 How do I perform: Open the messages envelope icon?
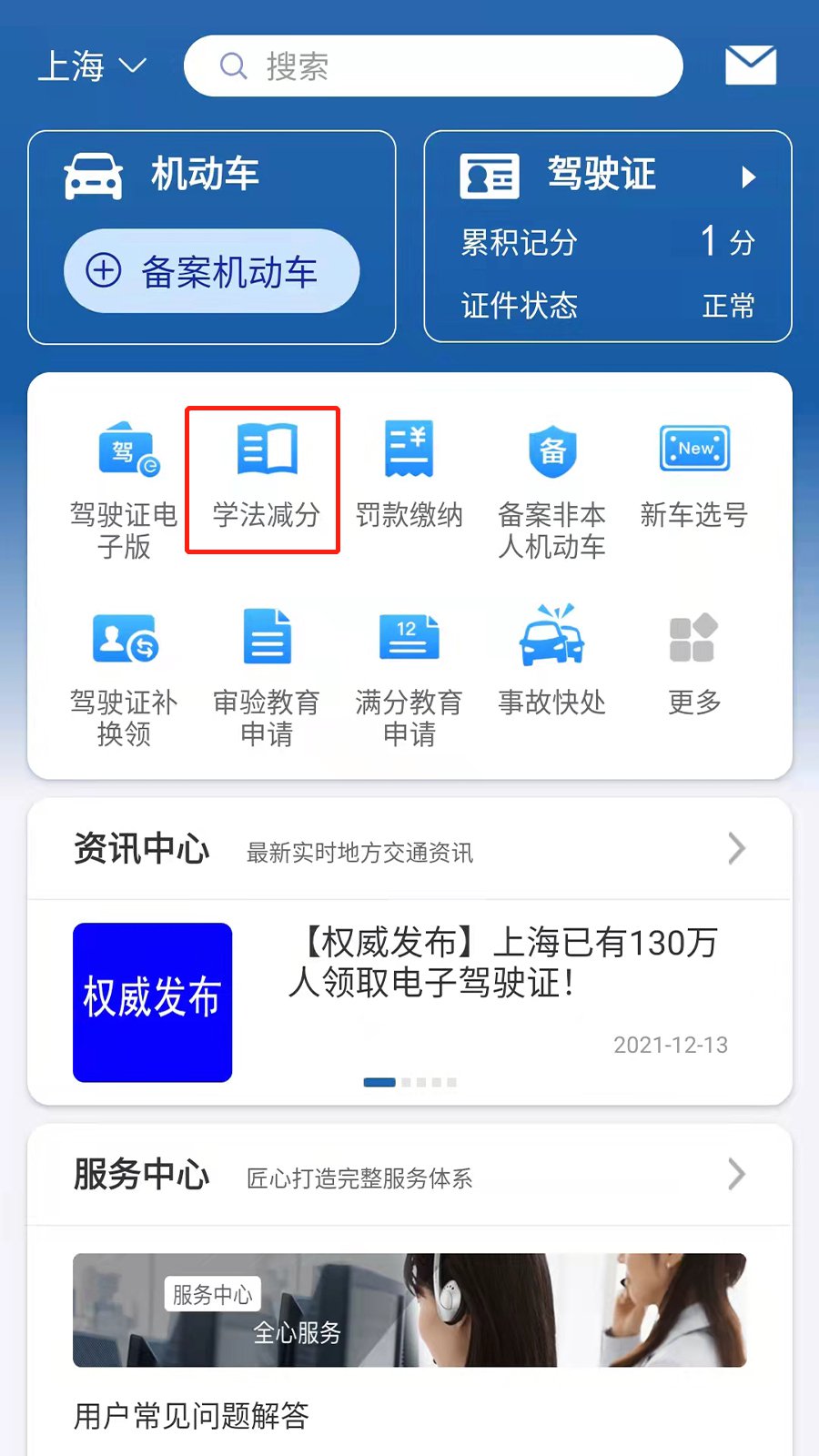[750, 66]
